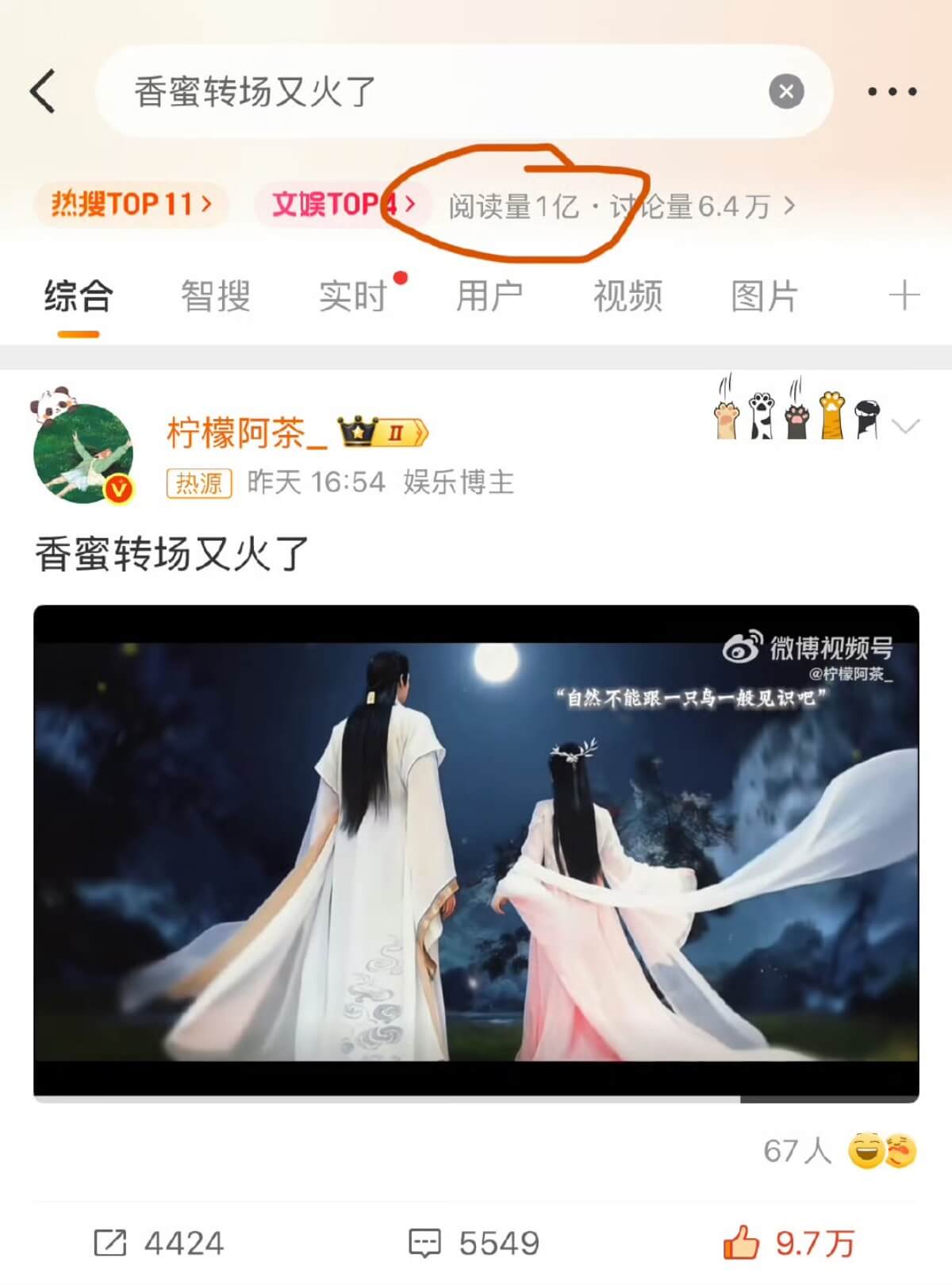Image resolution: width=952 pixels, height=1285 pixels.
Task: Go back from search results
Action: (x=44, y=91)
